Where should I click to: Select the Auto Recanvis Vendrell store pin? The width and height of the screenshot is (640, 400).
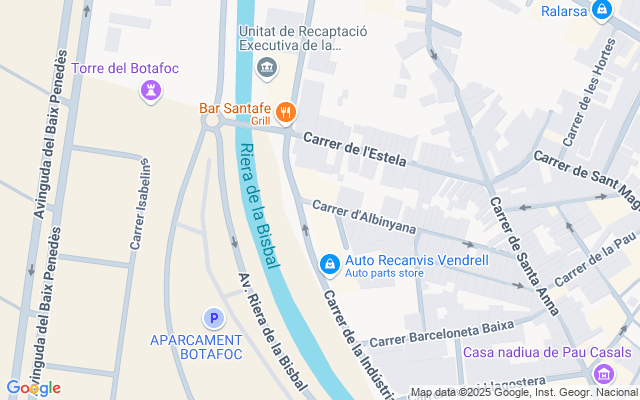click(328, 264)
